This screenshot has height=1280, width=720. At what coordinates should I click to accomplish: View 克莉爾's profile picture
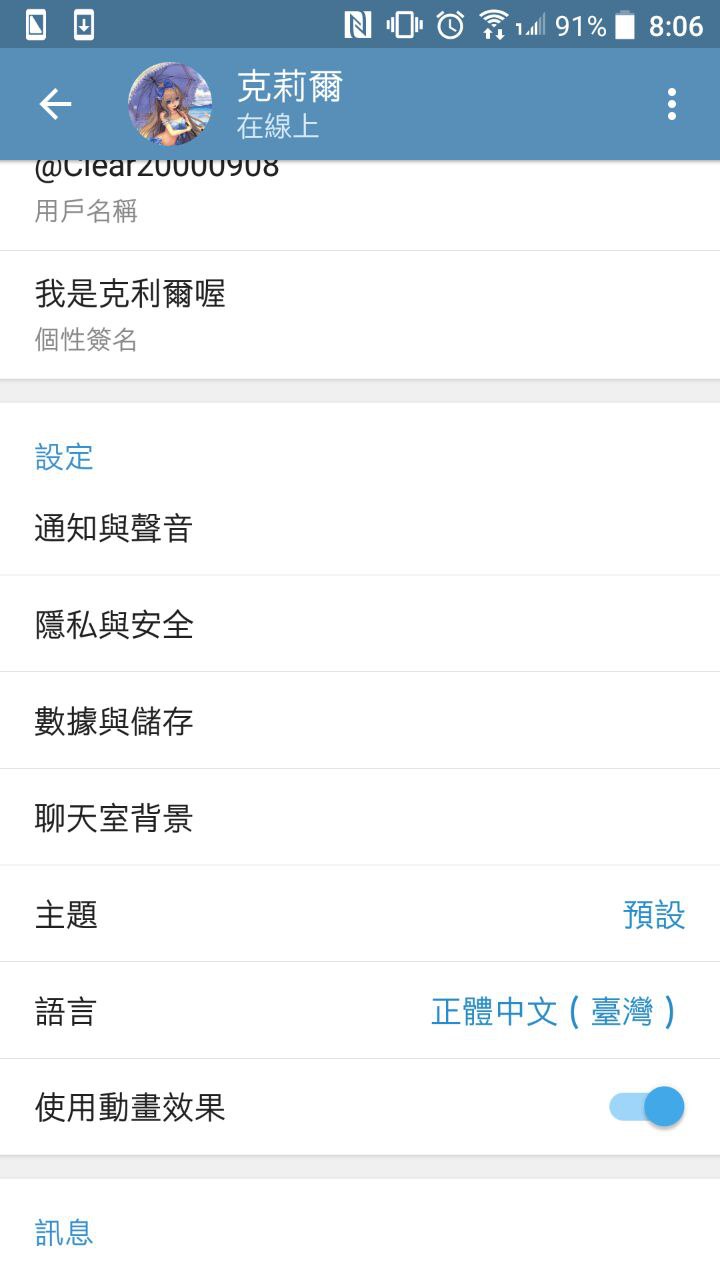click(x=170, y=104)
